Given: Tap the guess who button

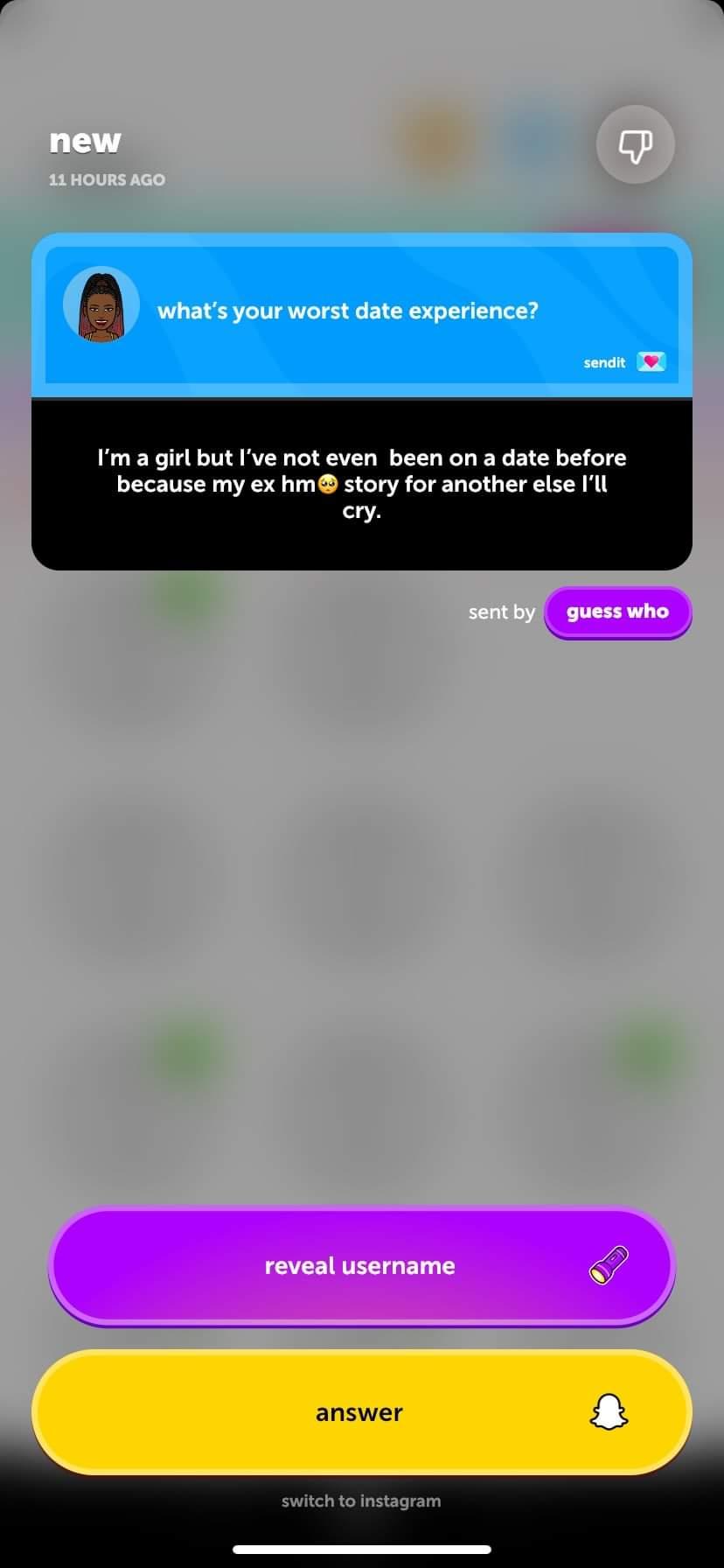Looking at the screenshot, I should point(617,612).
